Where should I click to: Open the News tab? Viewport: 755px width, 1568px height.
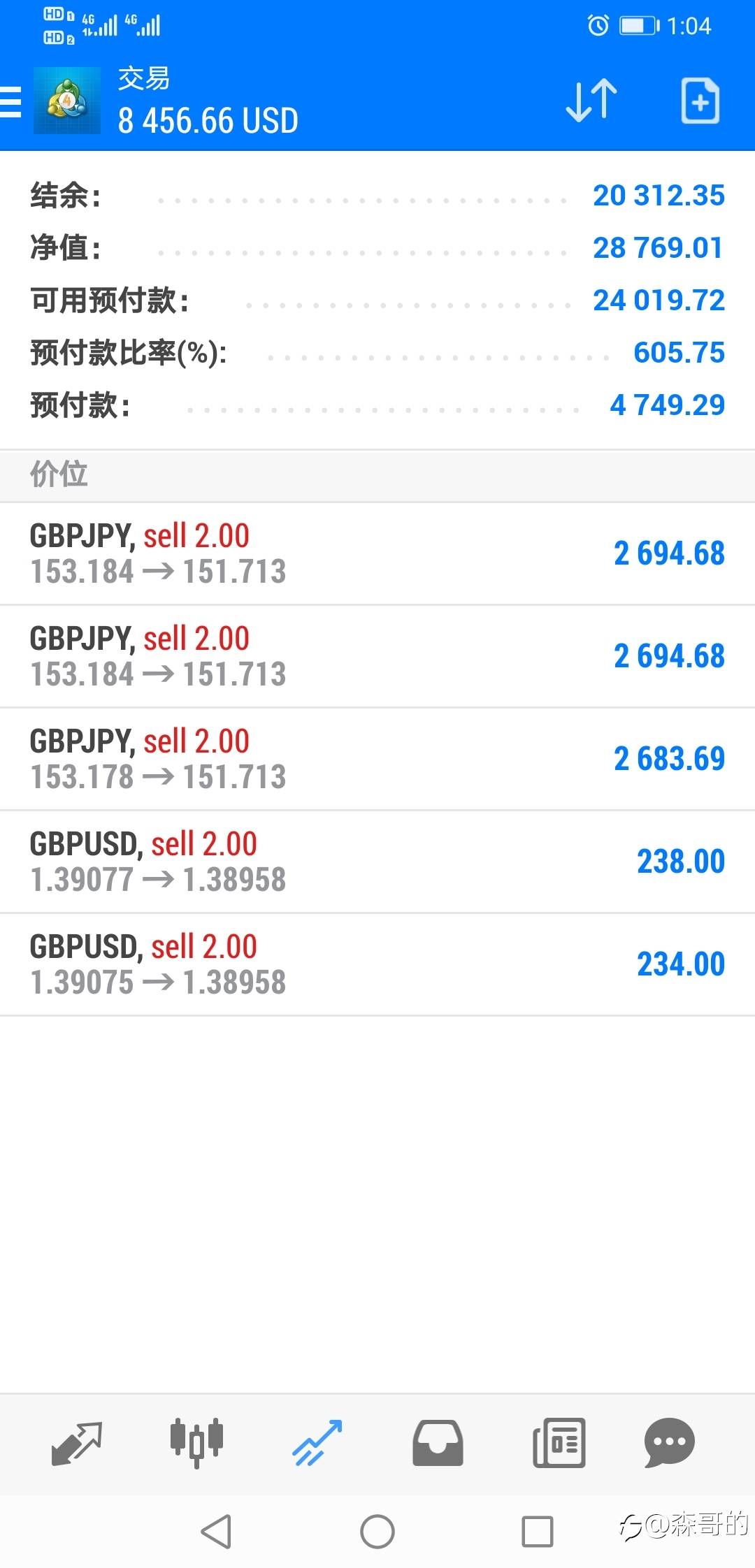click(x=559, y=1442)
